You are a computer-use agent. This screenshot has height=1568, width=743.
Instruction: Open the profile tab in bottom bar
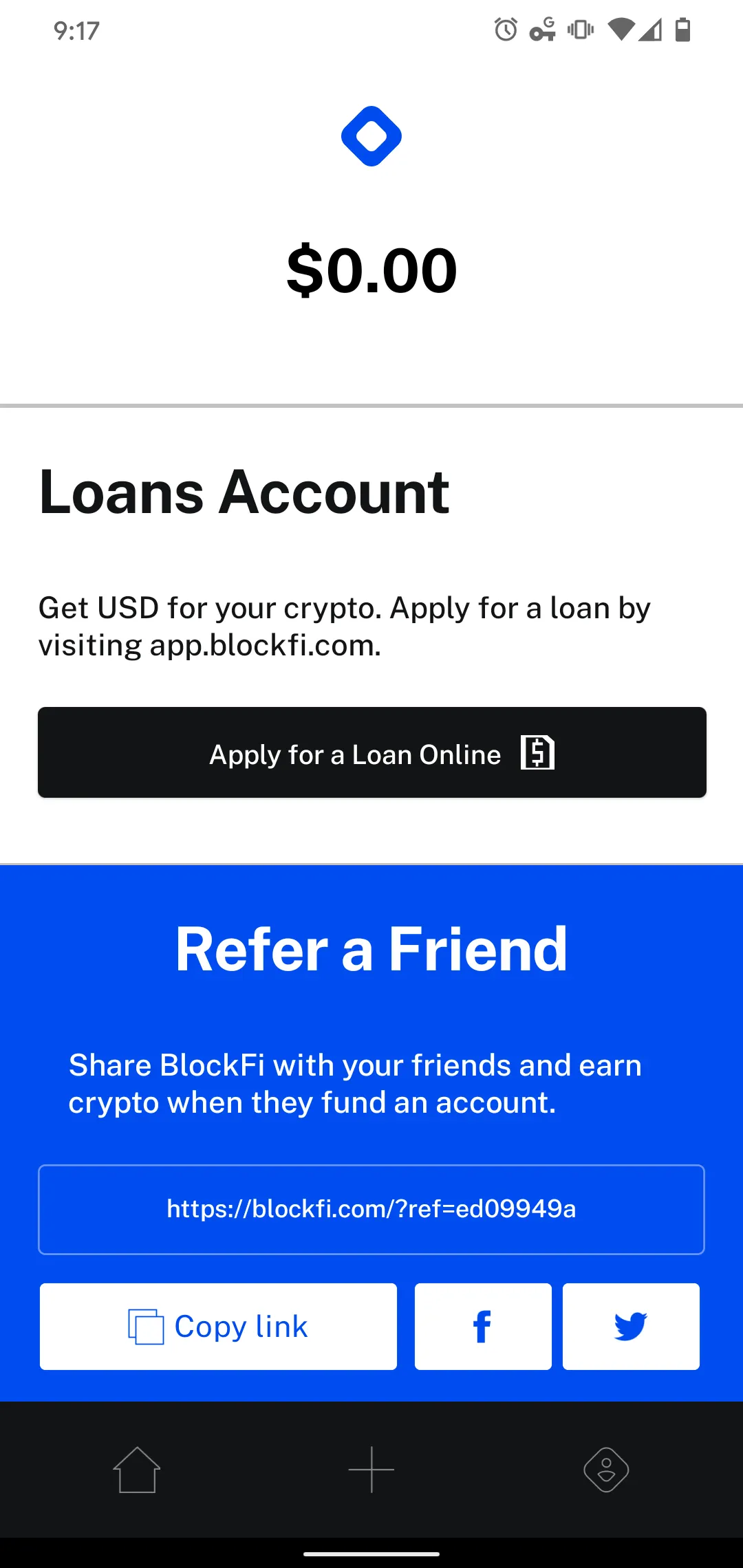606,1470
